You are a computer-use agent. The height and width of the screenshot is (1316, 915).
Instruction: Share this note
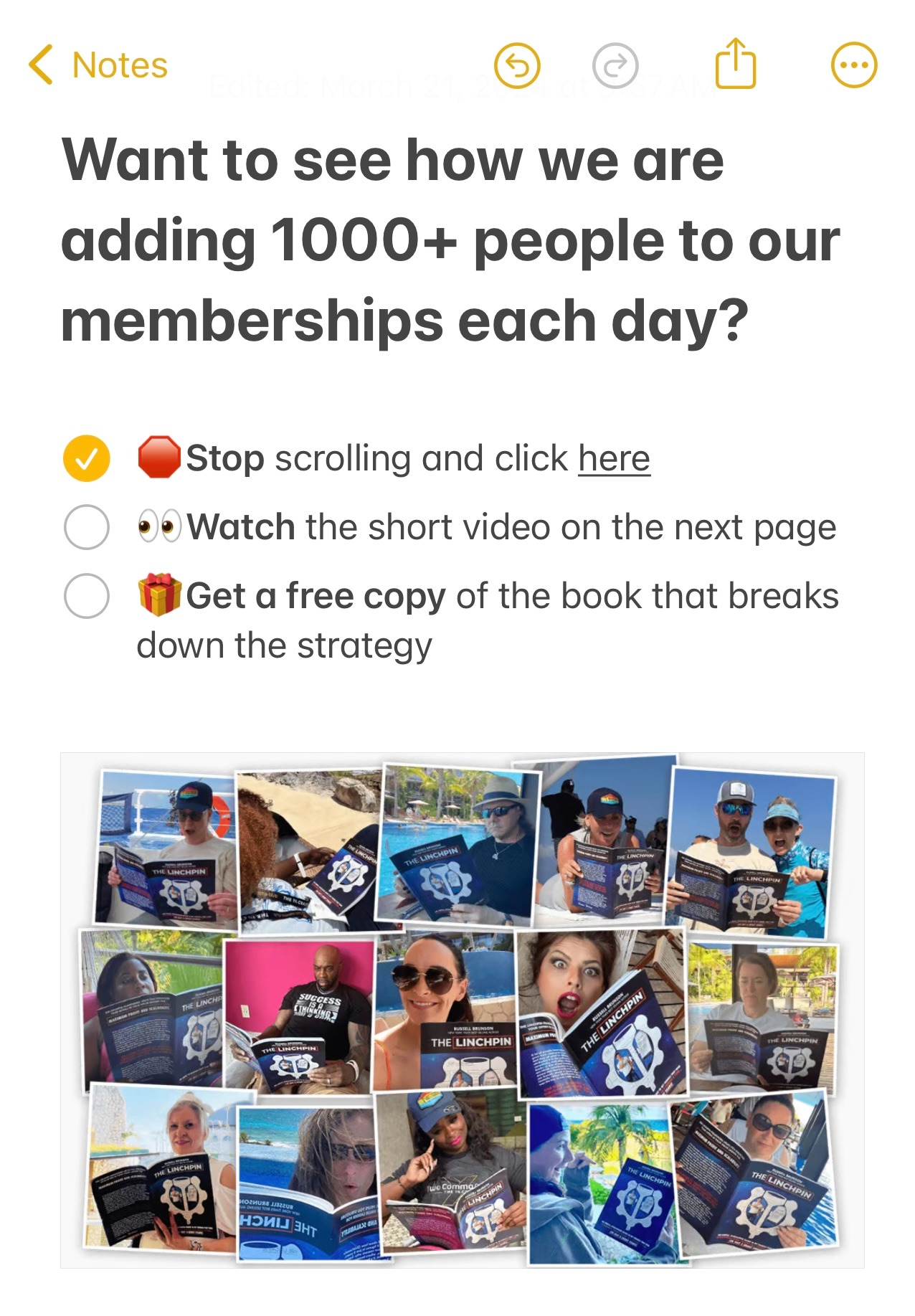tap(736, 64)
